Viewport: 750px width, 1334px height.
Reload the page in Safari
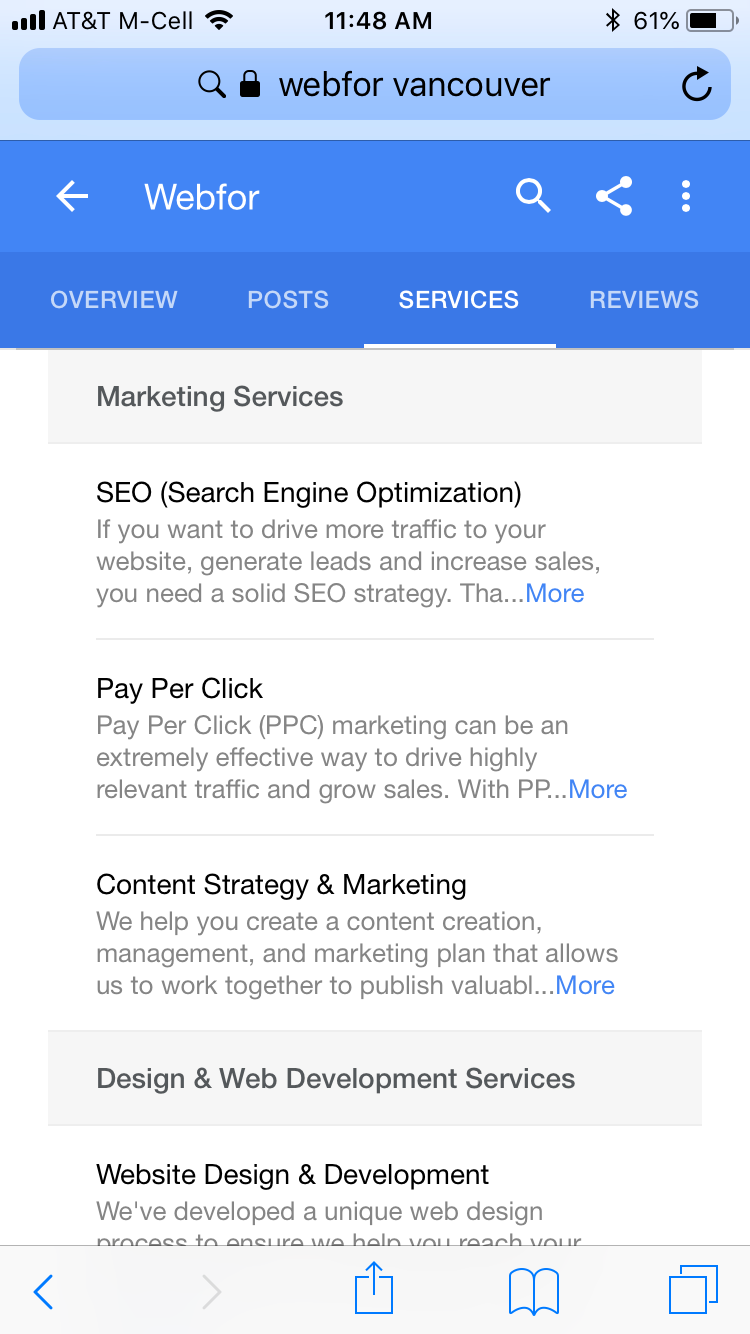pyautogui.click(x=696, y=85)
